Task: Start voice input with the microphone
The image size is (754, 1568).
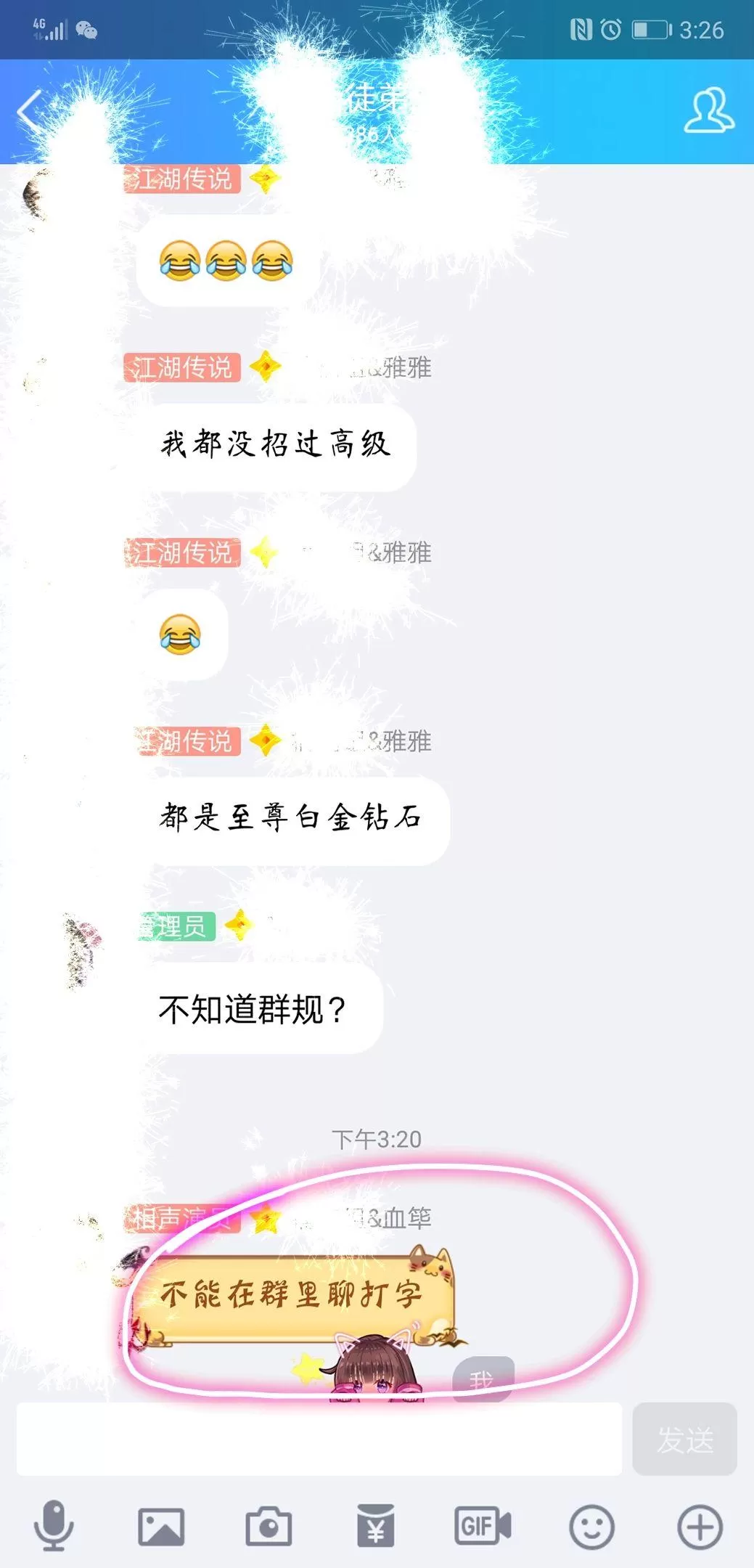Action: coord(54,1526)
